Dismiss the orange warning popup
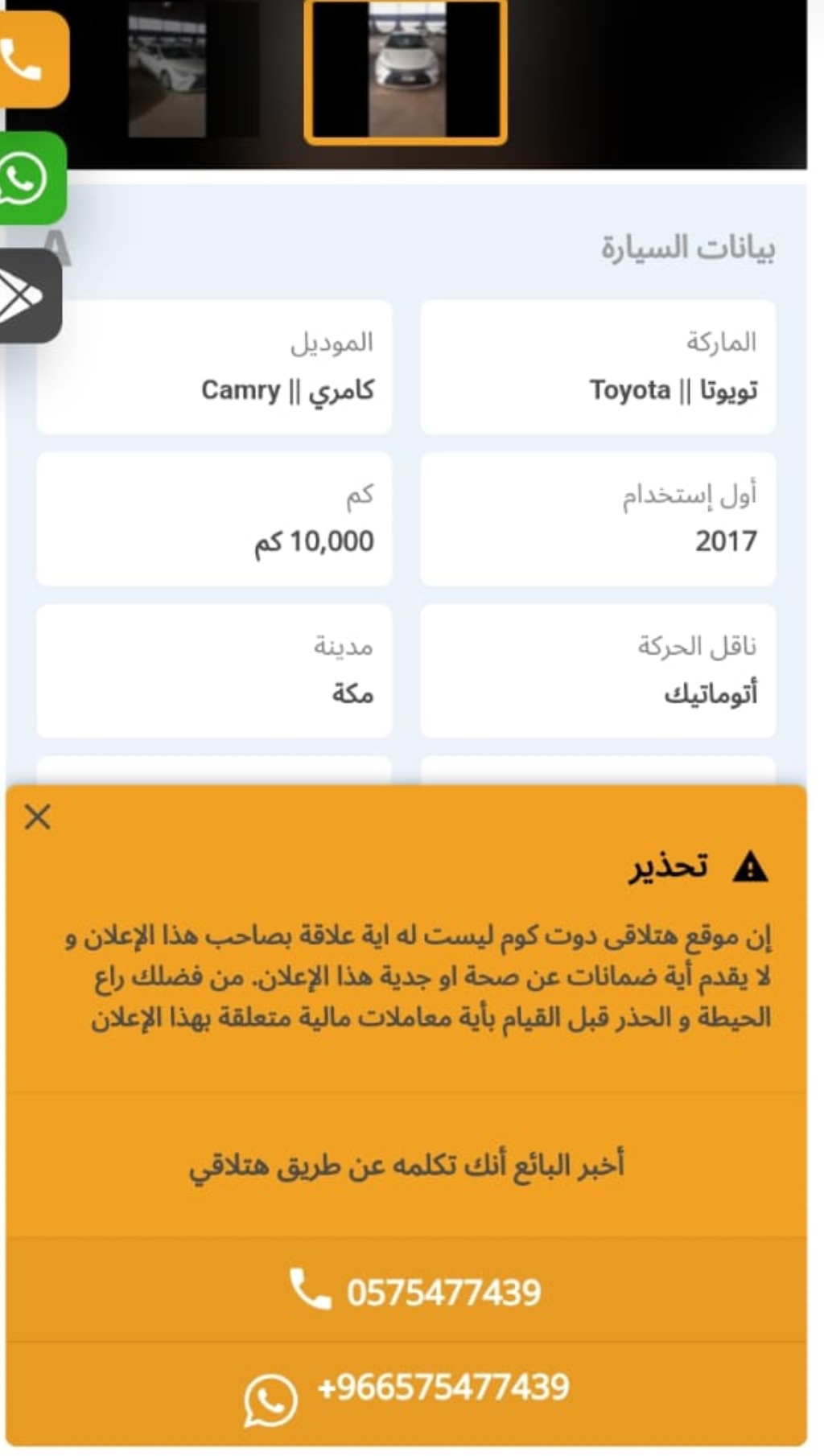This screenshot has height=1456, width=824. click(37, 816)
